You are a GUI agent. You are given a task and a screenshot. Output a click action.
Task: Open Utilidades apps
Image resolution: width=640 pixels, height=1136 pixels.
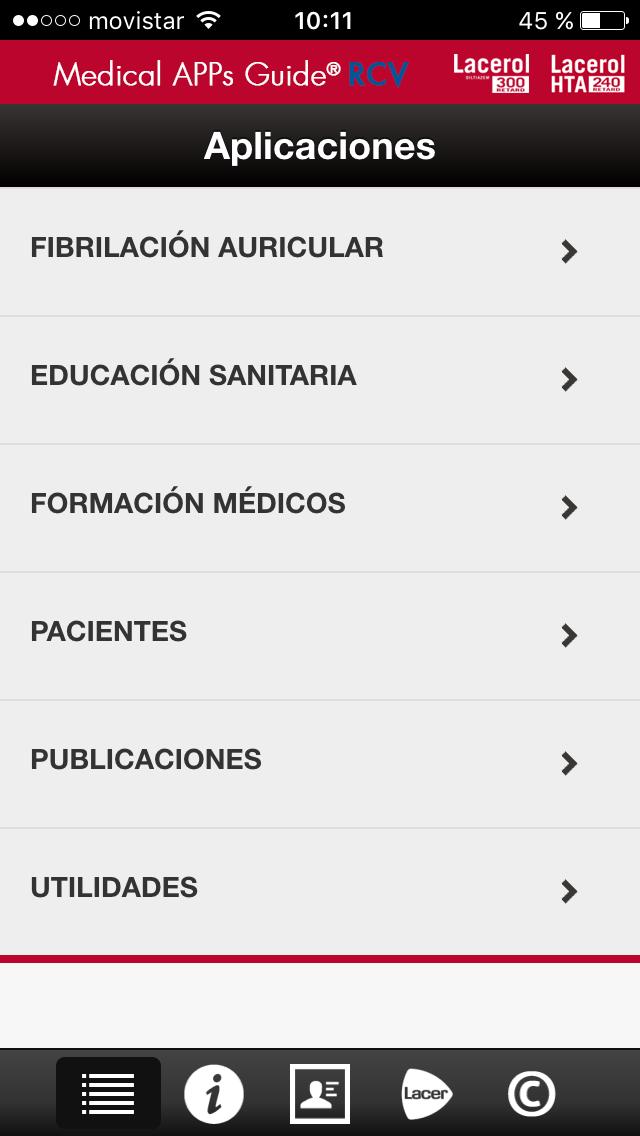pyautogui.click(x=320, y=890)
